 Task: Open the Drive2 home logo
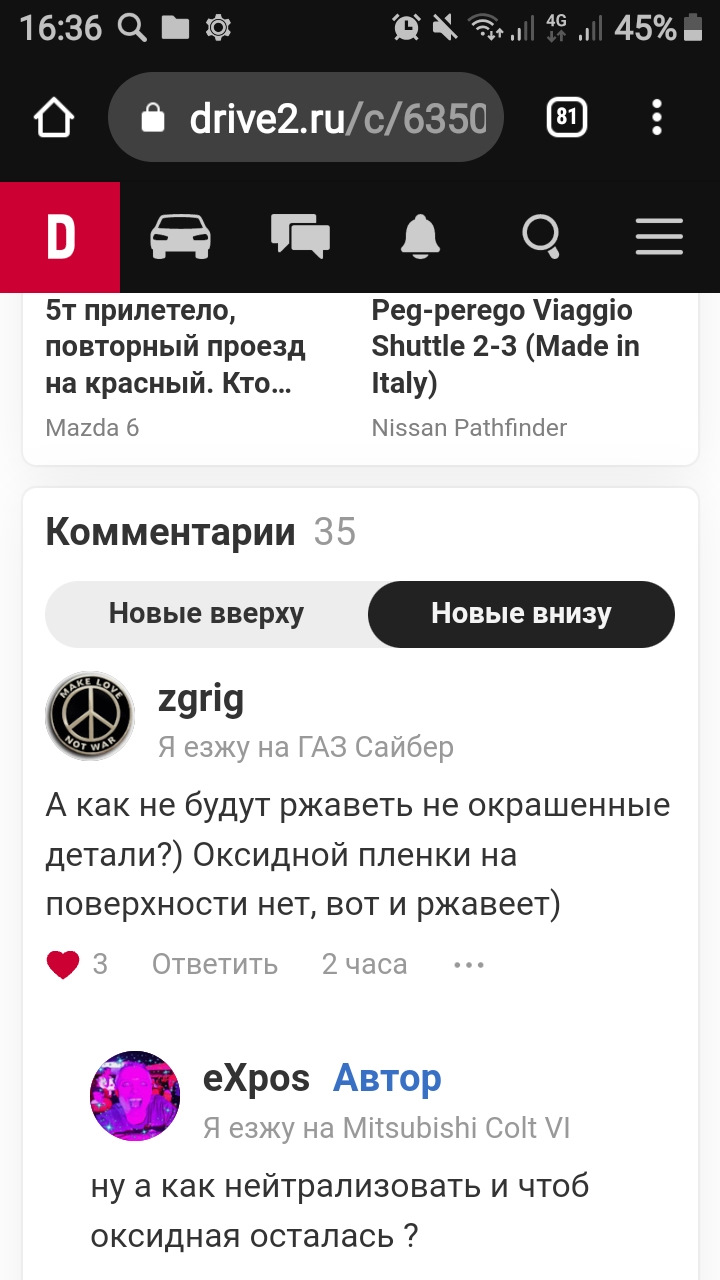tap(60, 238)
